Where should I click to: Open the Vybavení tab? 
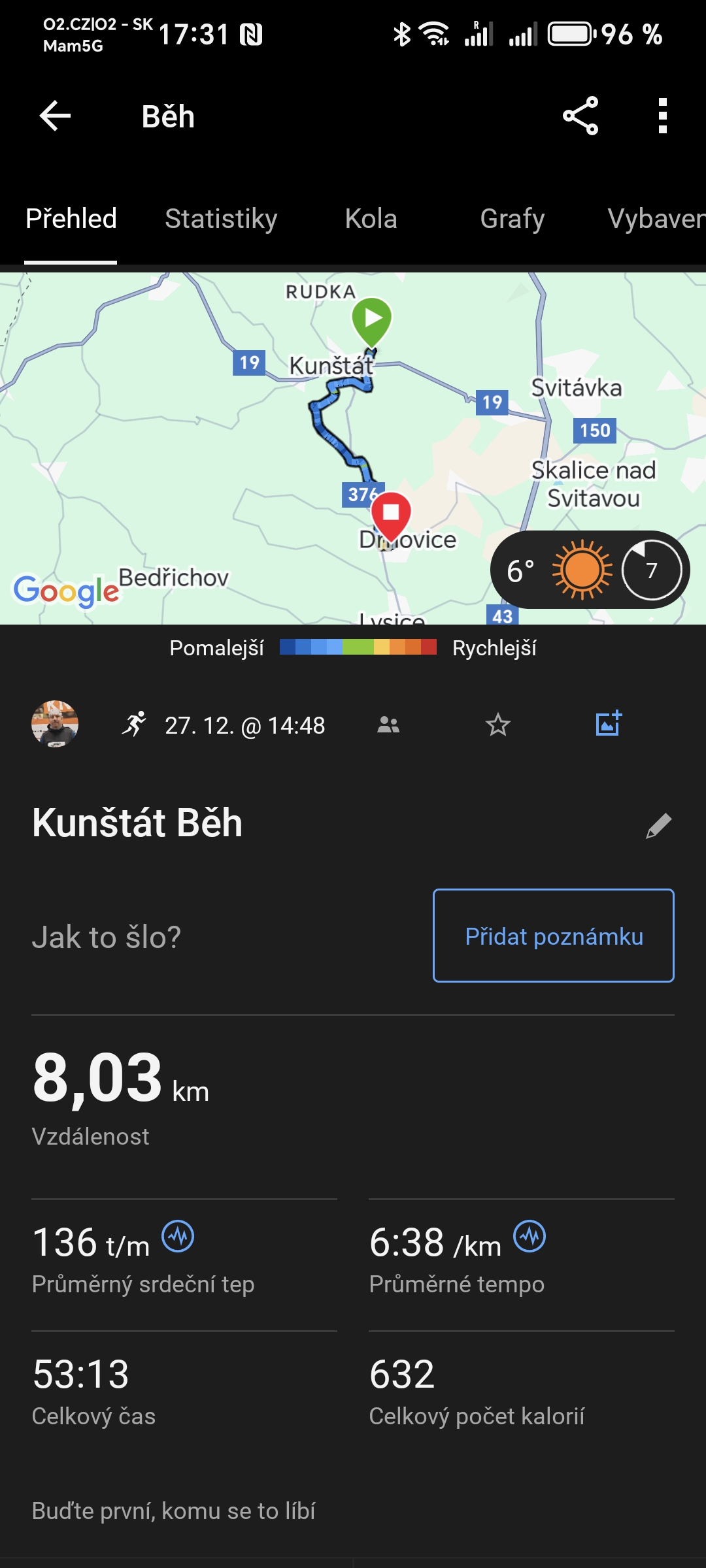pyautogui.click(x=655, y=219)
